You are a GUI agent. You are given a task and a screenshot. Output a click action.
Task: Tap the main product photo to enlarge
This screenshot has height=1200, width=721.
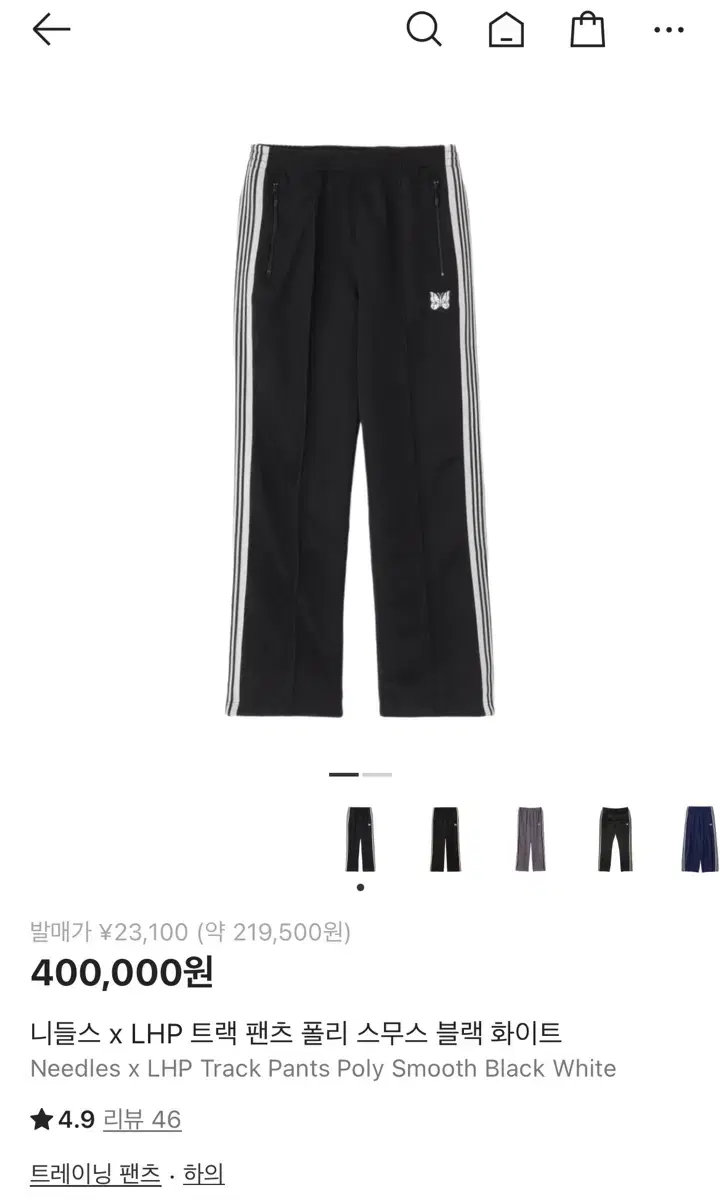click(x=360, y=420)
